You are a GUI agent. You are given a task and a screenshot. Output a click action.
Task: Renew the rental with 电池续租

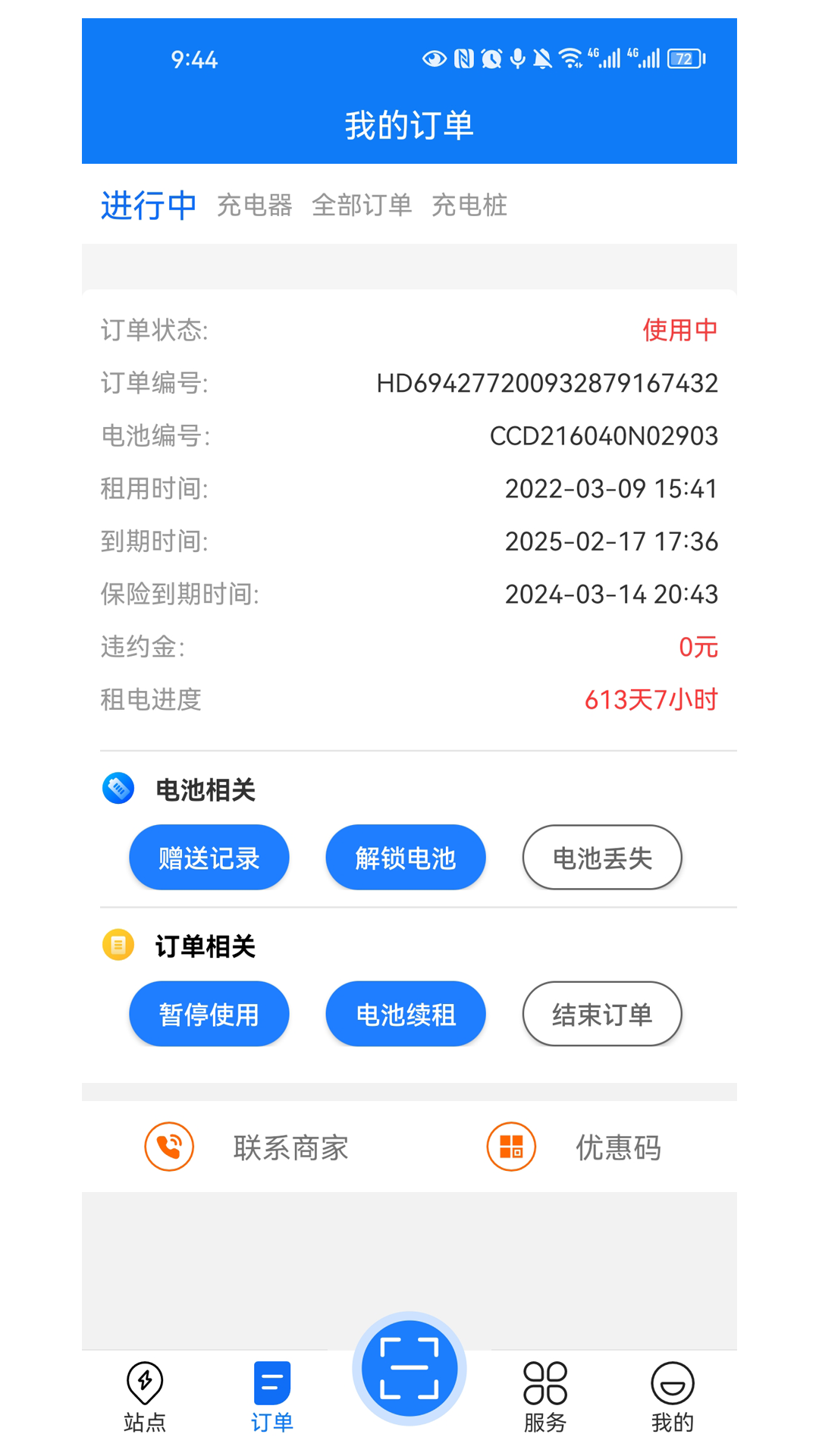(x=406, y=1014)
